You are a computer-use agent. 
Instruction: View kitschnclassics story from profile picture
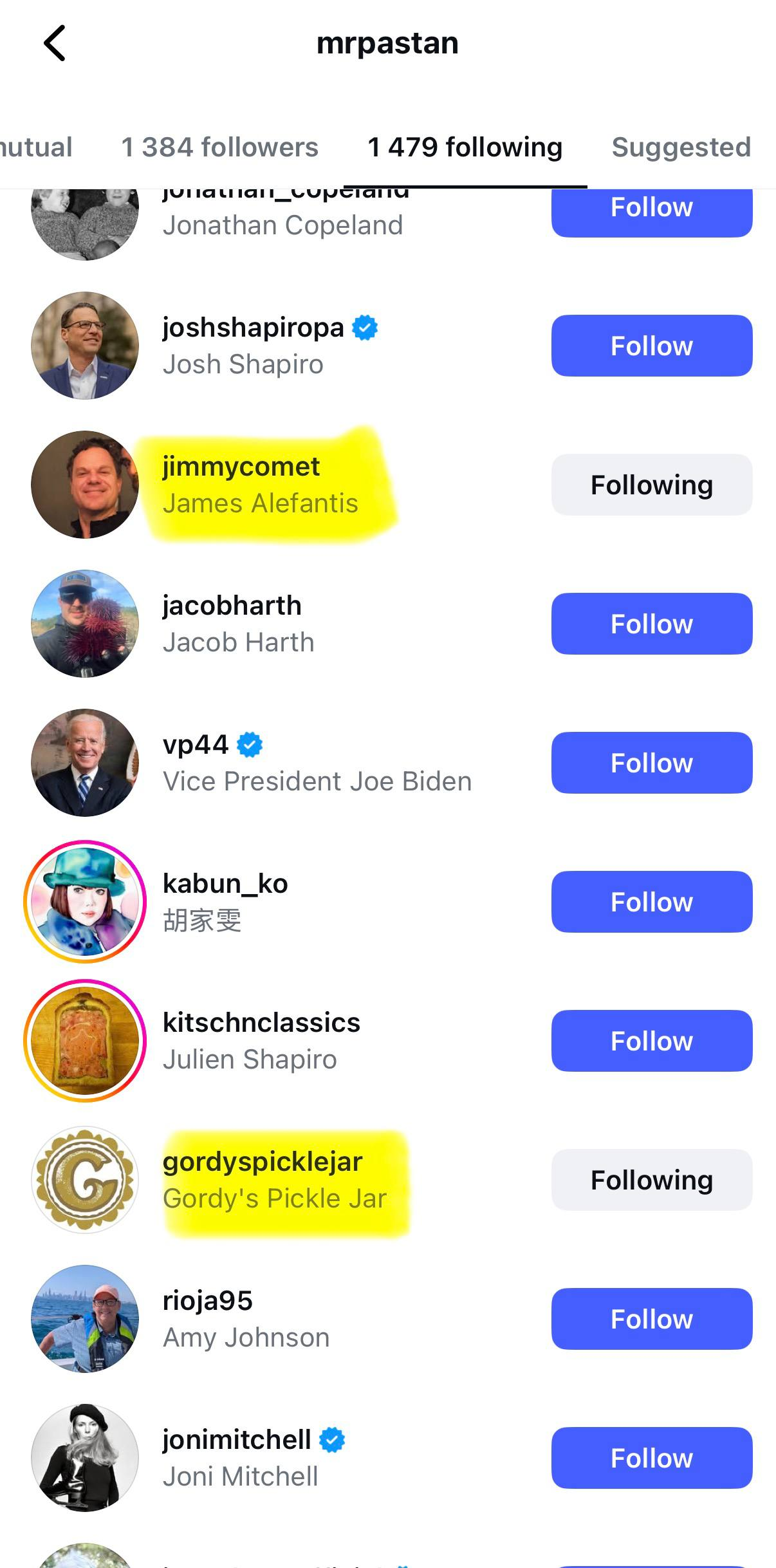click(x=85, y=1041)
